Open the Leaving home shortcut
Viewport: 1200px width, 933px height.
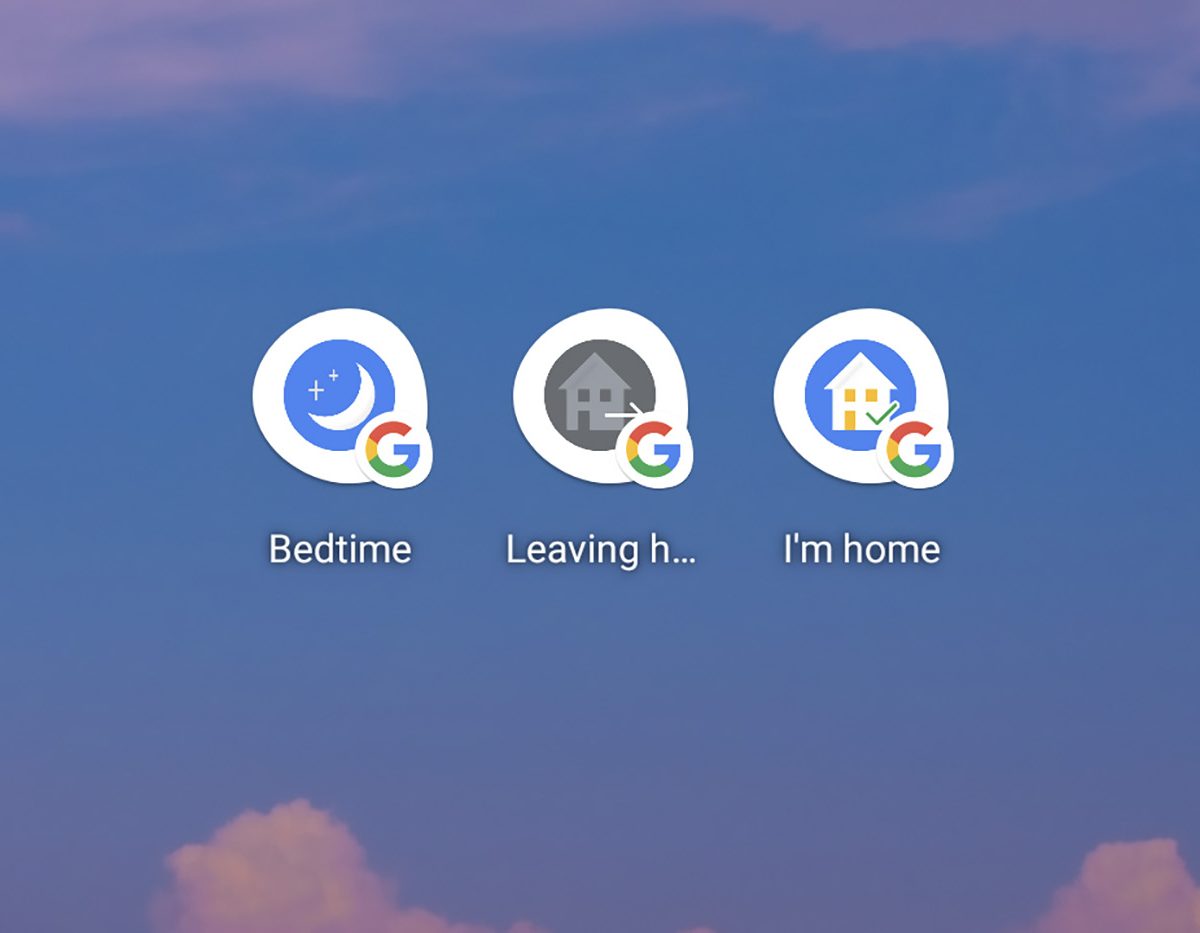599,397
